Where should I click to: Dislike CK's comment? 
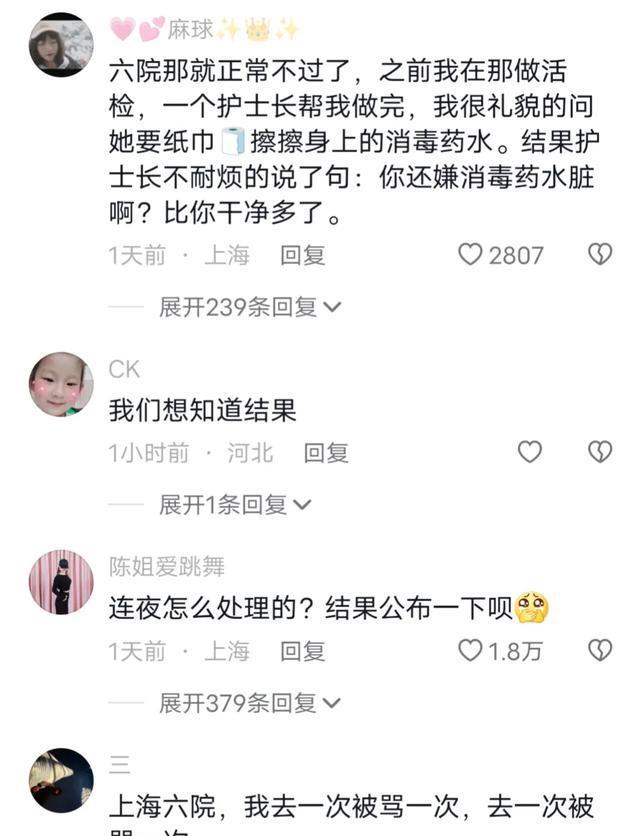(x=599, y=452)
